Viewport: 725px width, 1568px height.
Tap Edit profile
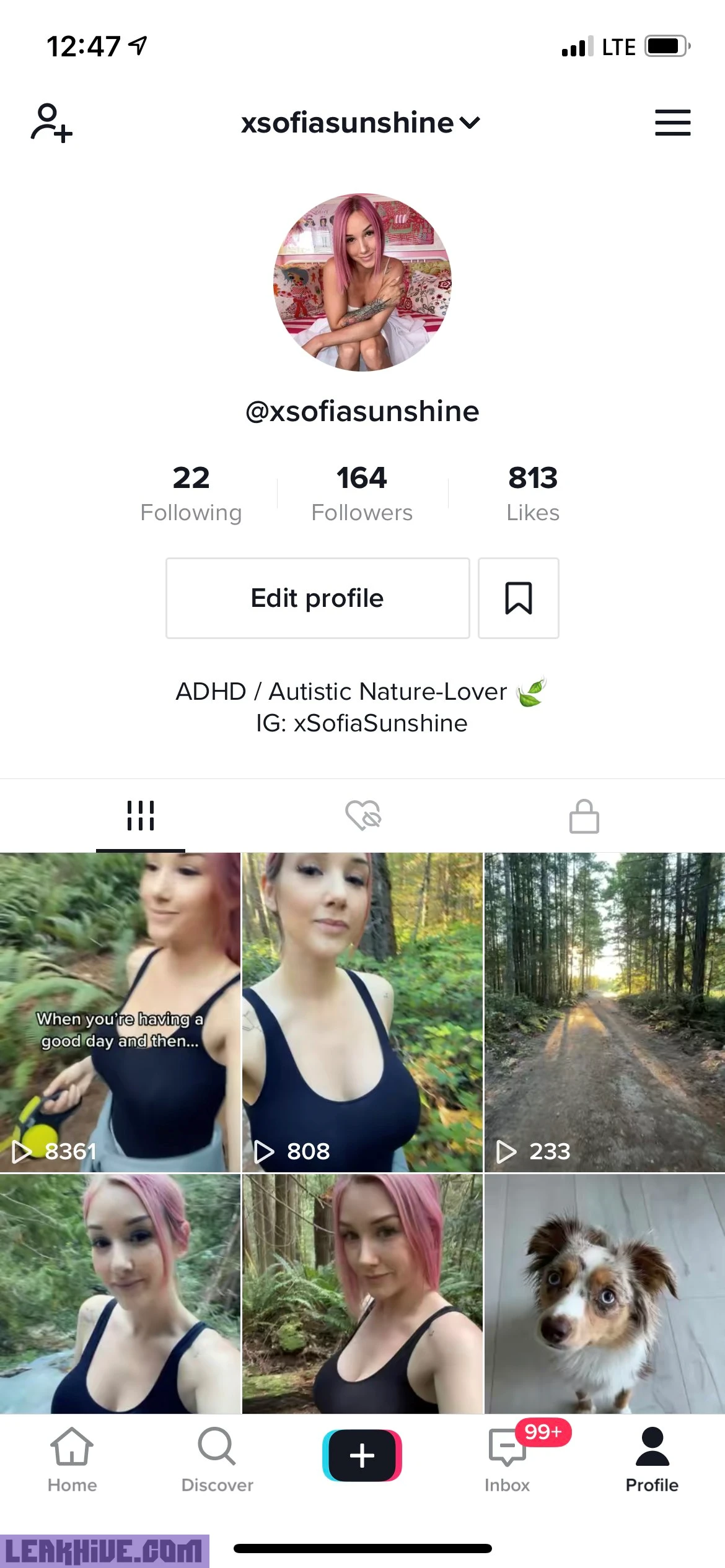(x=317, y=598)
